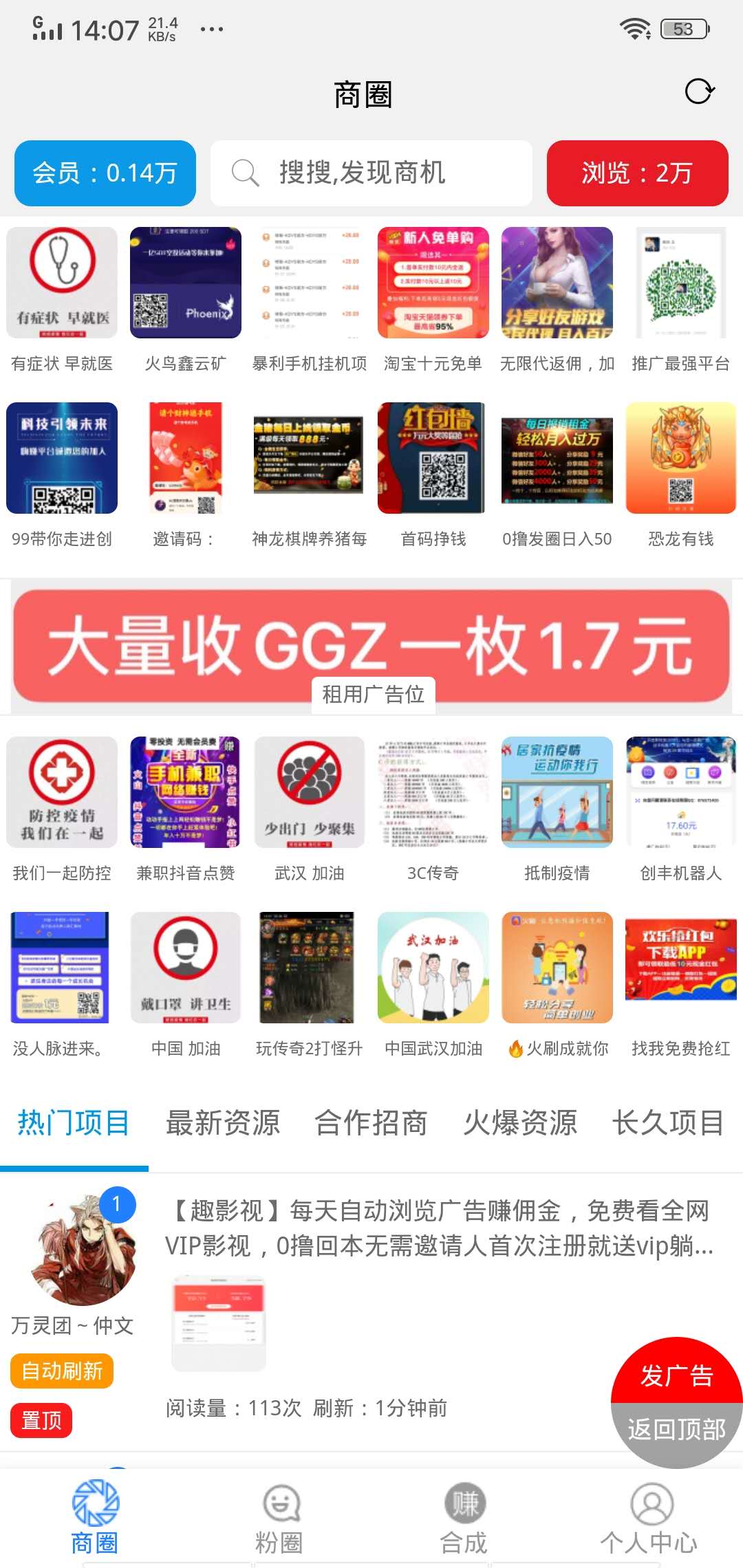This screenshot has height=1568, width=743.
Task: Tap the 会员:0.14万 button
Action: [x=105, y=173]
